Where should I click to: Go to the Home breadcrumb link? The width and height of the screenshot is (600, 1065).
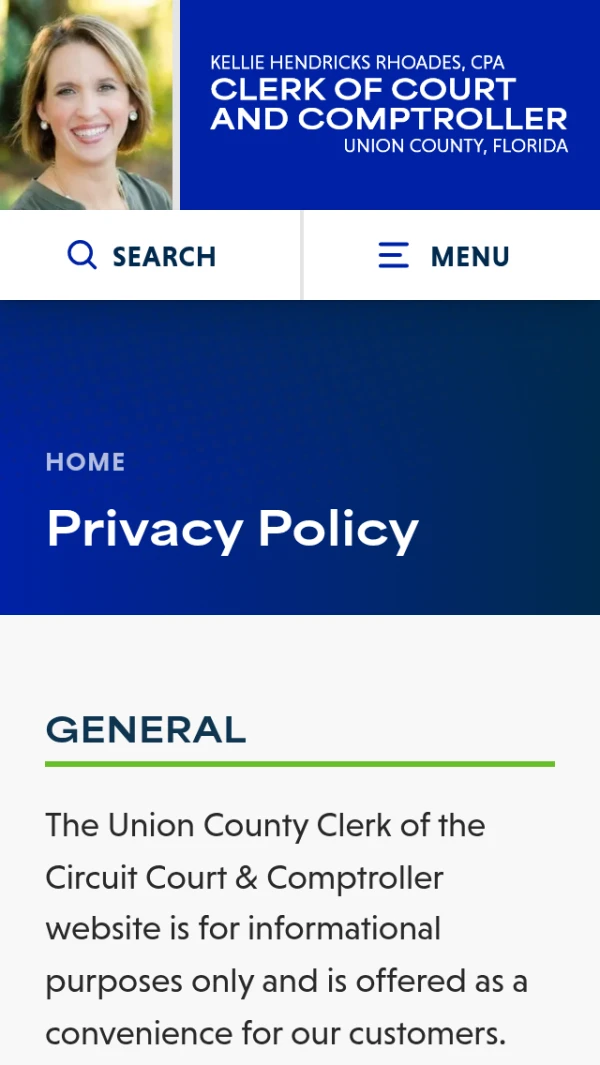coord(86,462)
